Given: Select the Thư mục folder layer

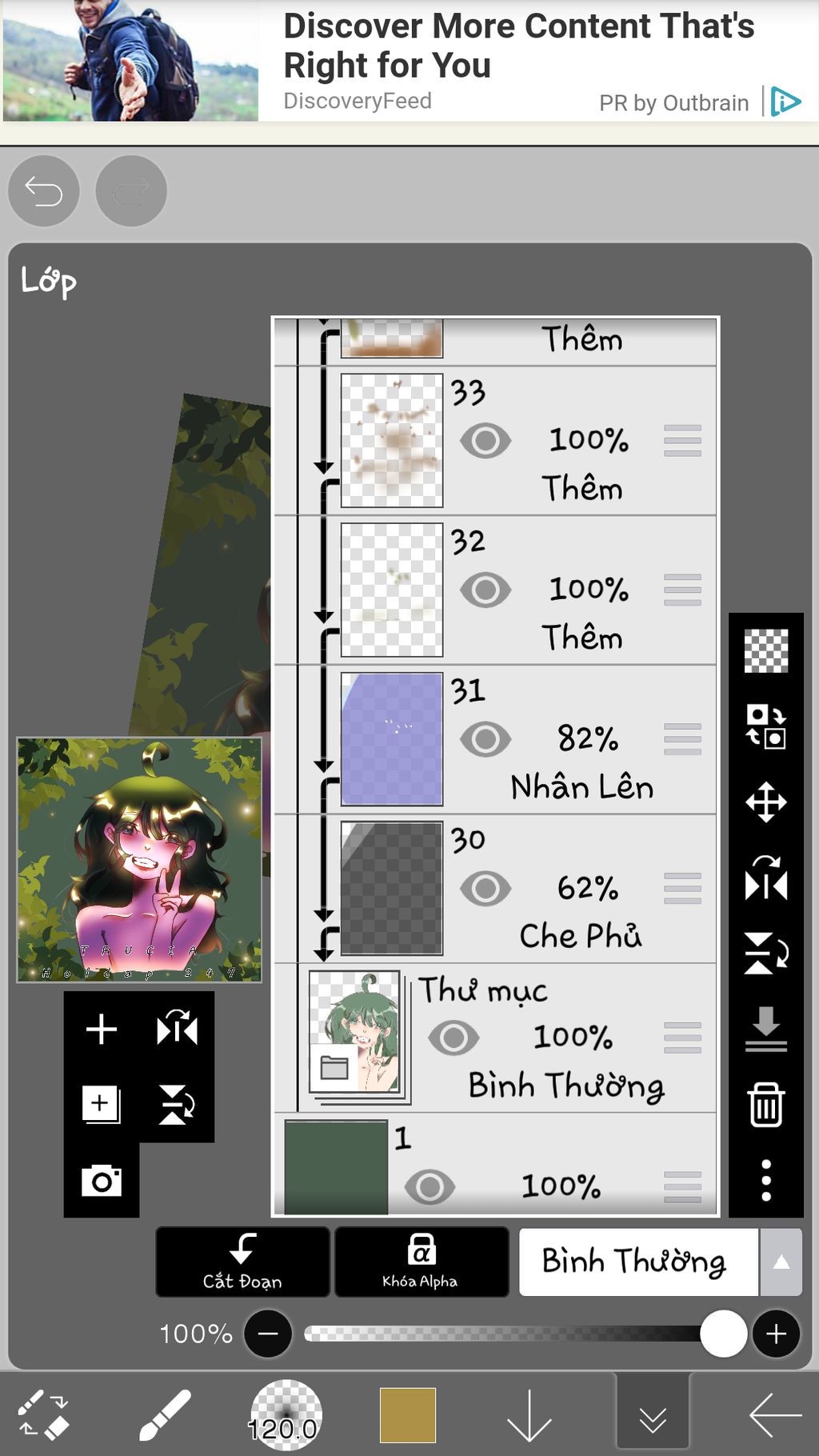Looking at the screenshot, I should click(560, 1038).
